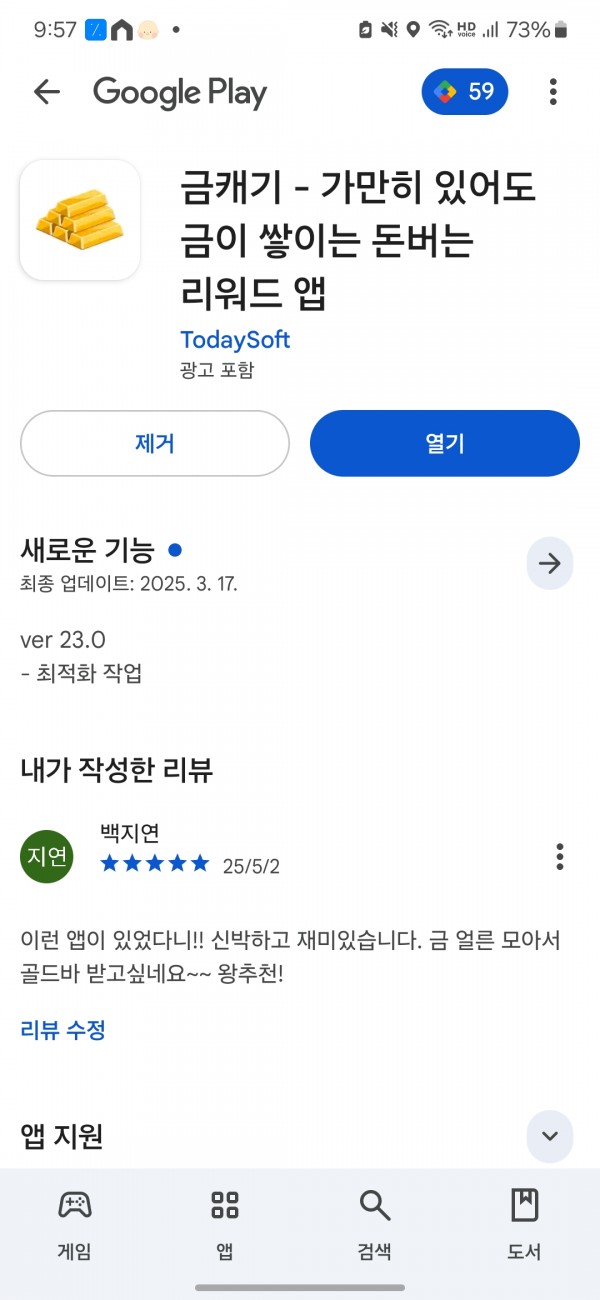Viewport: 600px width, 1300px height.
Task: Expand the 앱 지원 section
Action: (x=550, y=1136)
